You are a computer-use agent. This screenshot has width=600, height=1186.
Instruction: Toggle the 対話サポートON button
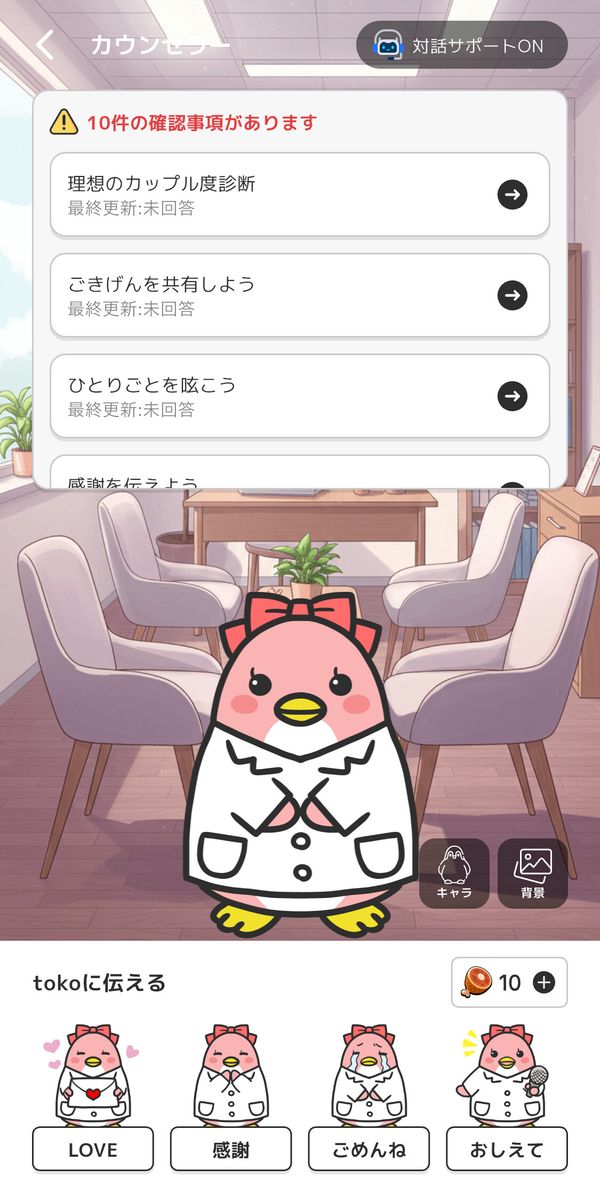pyautogui.click(x=462, y=45)
